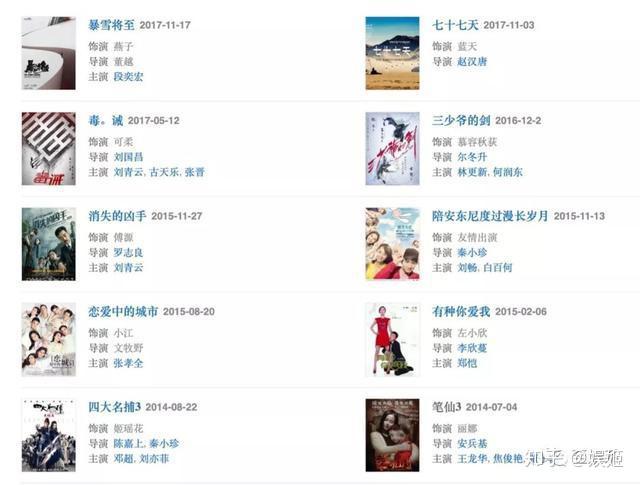640x485 pixels.
Task: Open the film 七十七天
Action: 454,24
